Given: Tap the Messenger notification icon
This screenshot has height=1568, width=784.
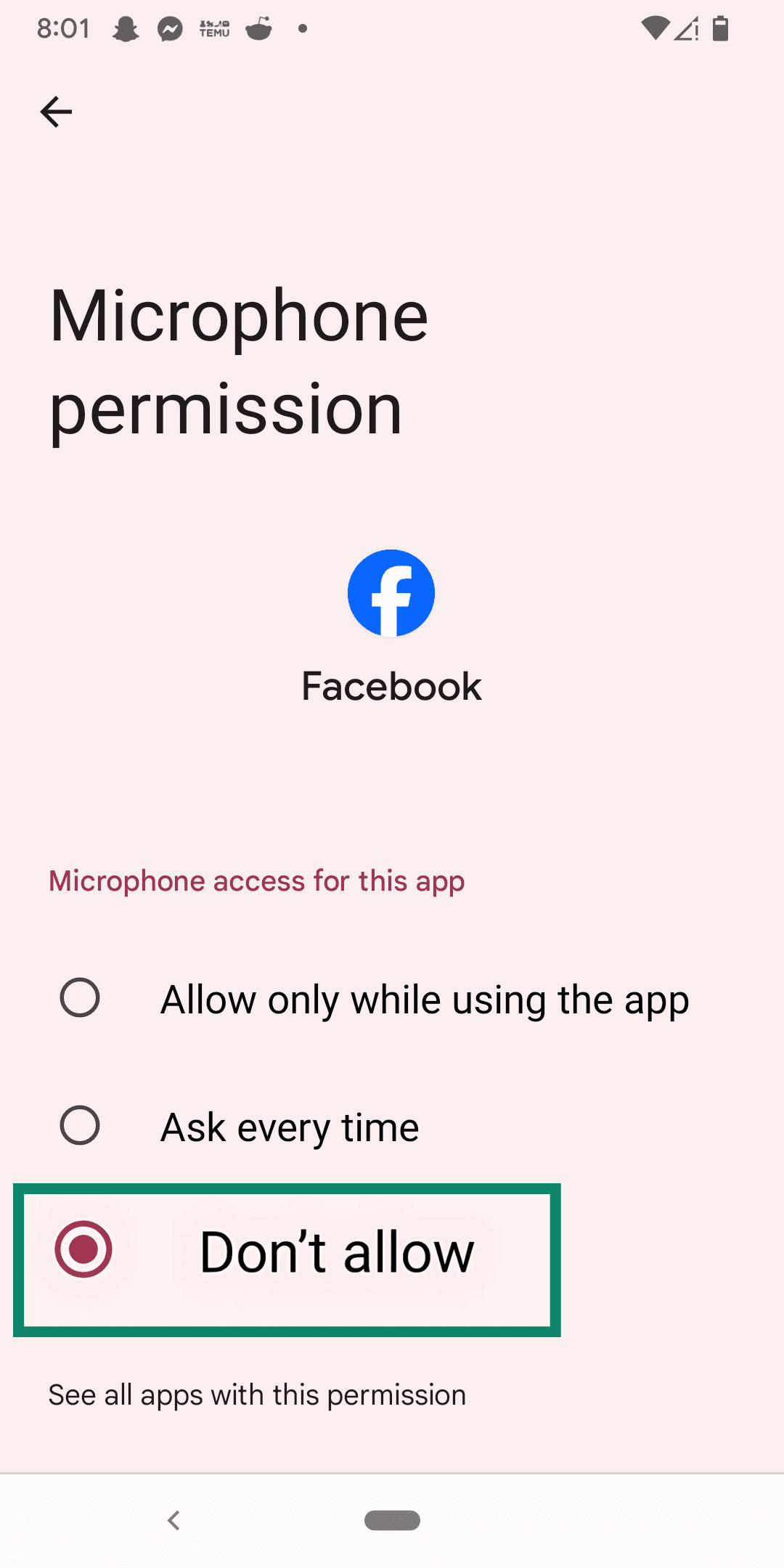Looking at the screenshot, I should [x=169, y=28].
